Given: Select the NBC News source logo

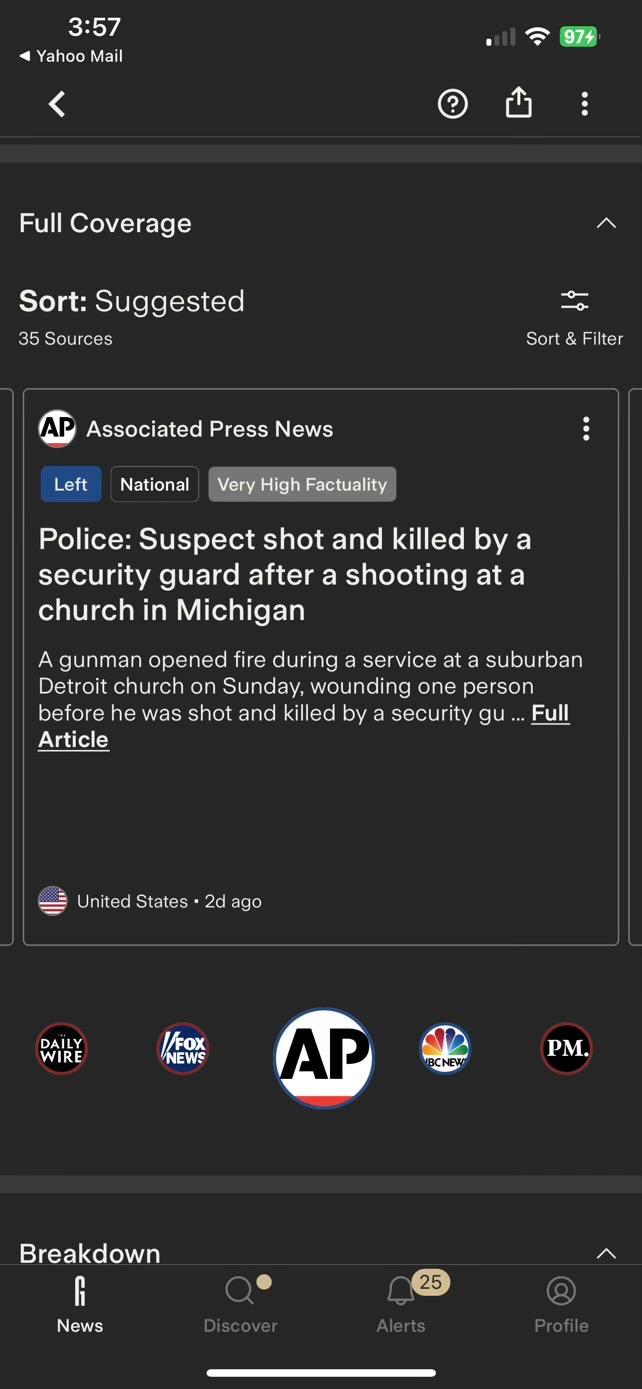Looking at the screenshot, I should (445, 1049).
